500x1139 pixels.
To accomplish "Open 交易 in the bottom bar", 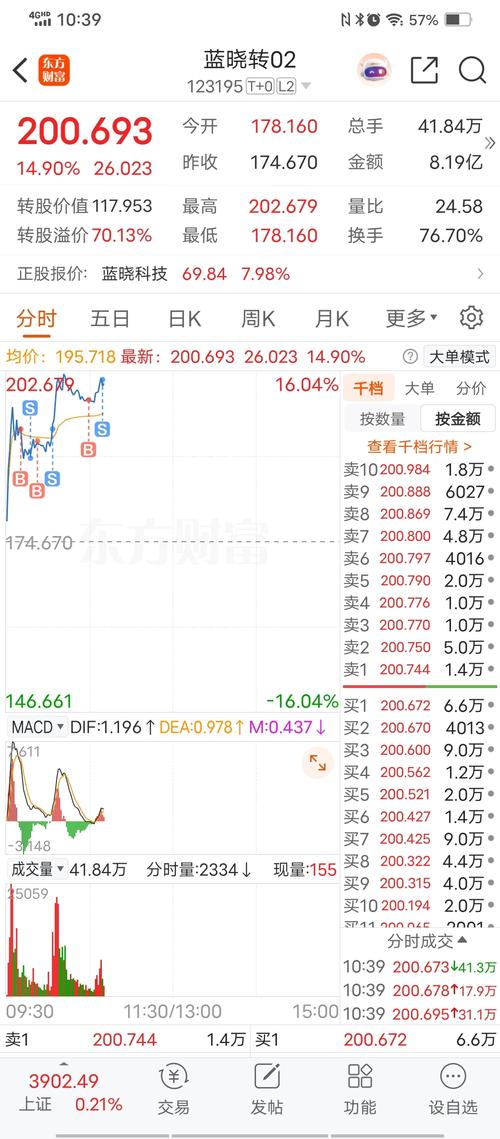I will pyautogui.click(x=174, y=1091).
